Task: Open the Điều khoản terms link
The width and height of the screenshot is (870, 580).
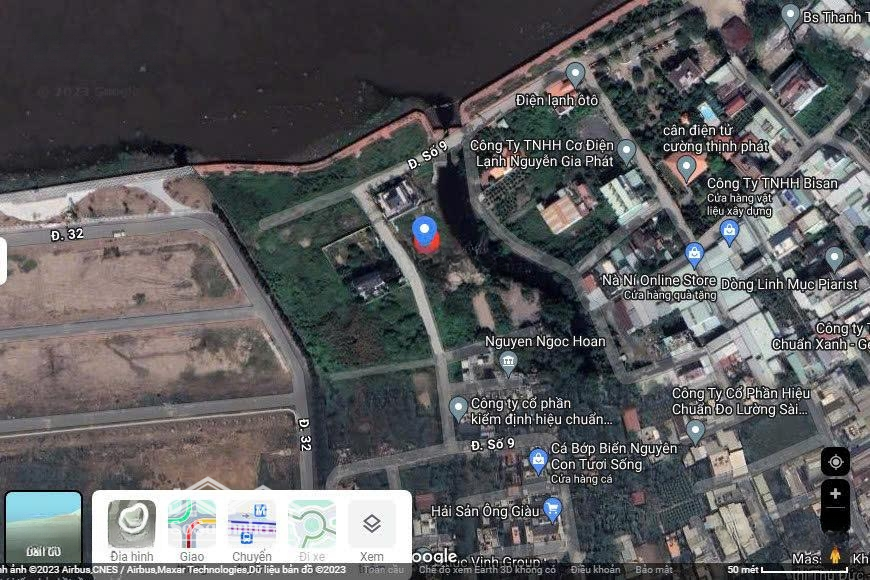Action: tap(595, 570)
